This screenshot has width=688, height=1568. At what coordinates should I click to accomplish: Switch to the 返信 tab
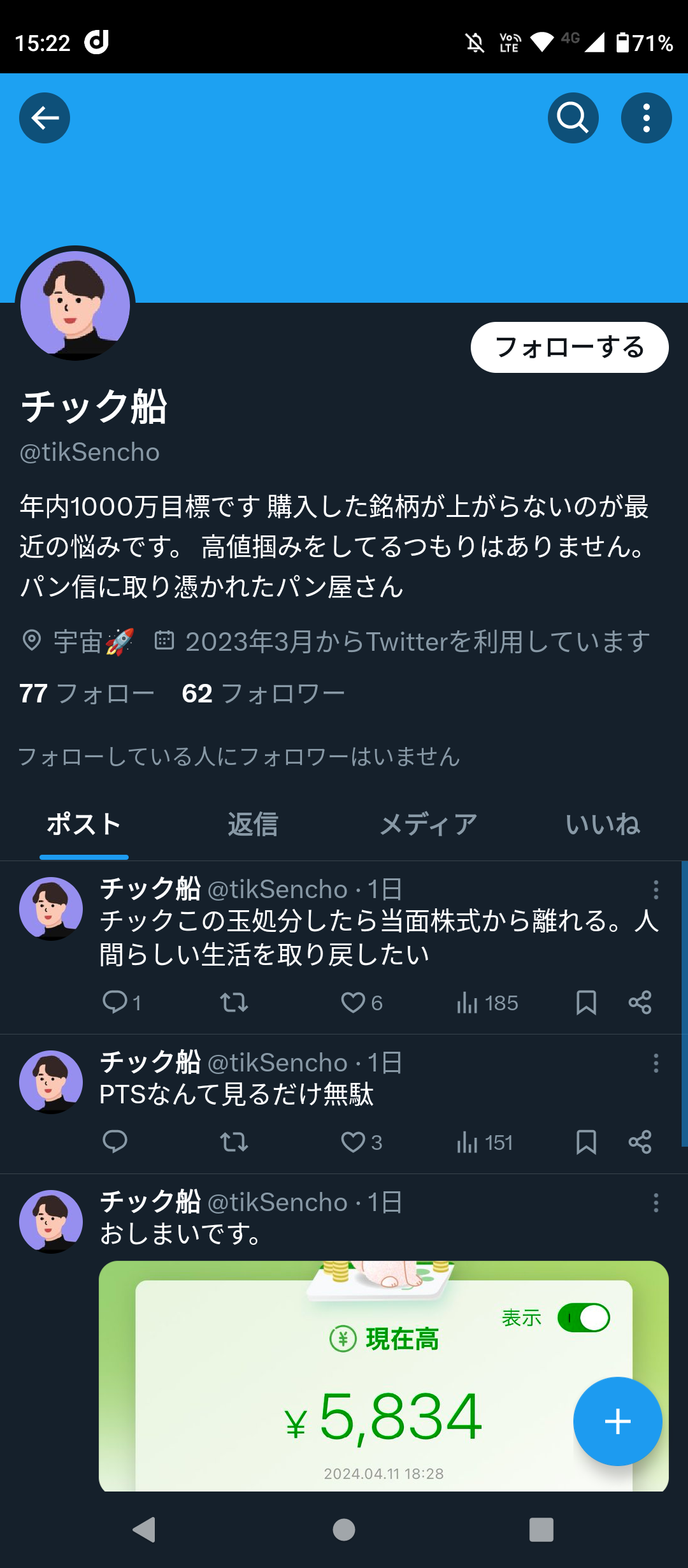253,824
